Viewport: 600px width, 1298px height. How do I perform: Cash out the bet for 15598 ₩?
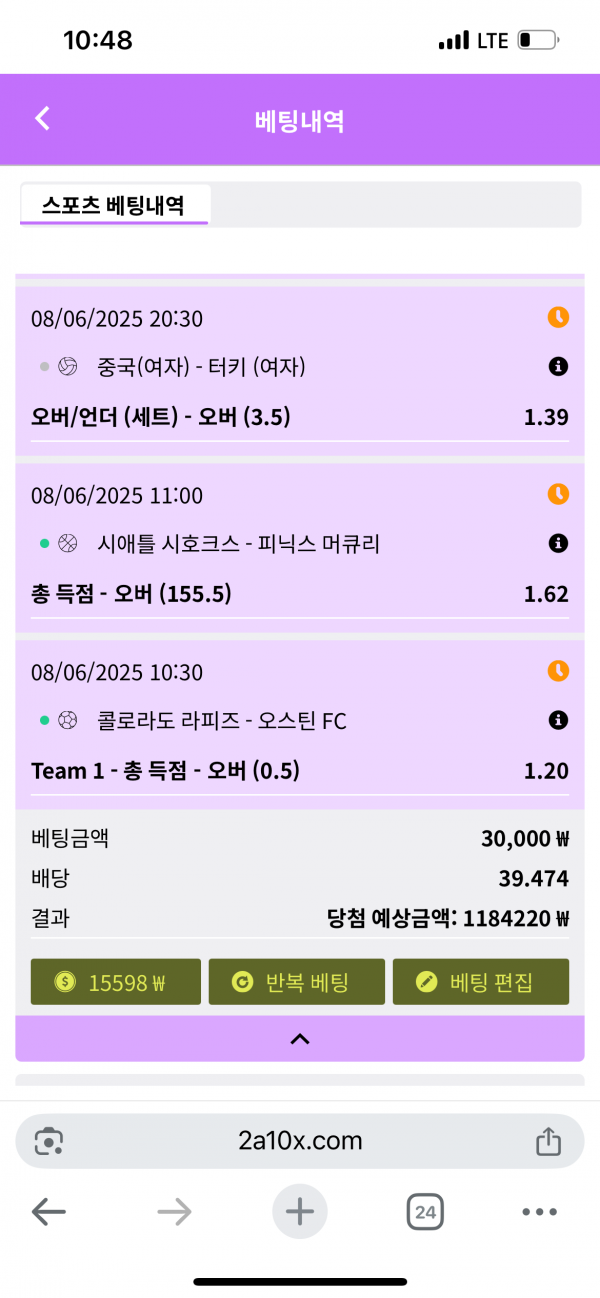(116, 982)
